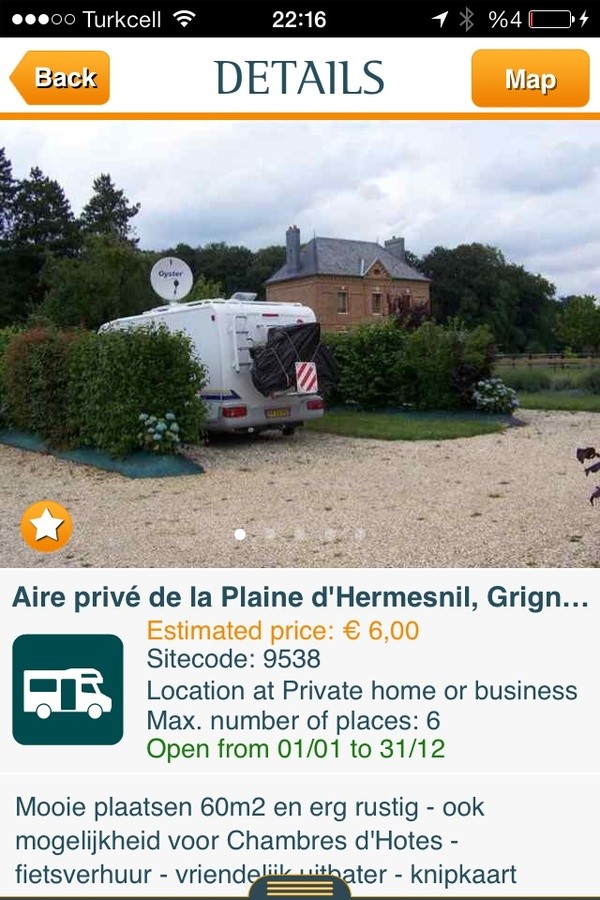Add this site to favorites with the star

click(46, 527)
